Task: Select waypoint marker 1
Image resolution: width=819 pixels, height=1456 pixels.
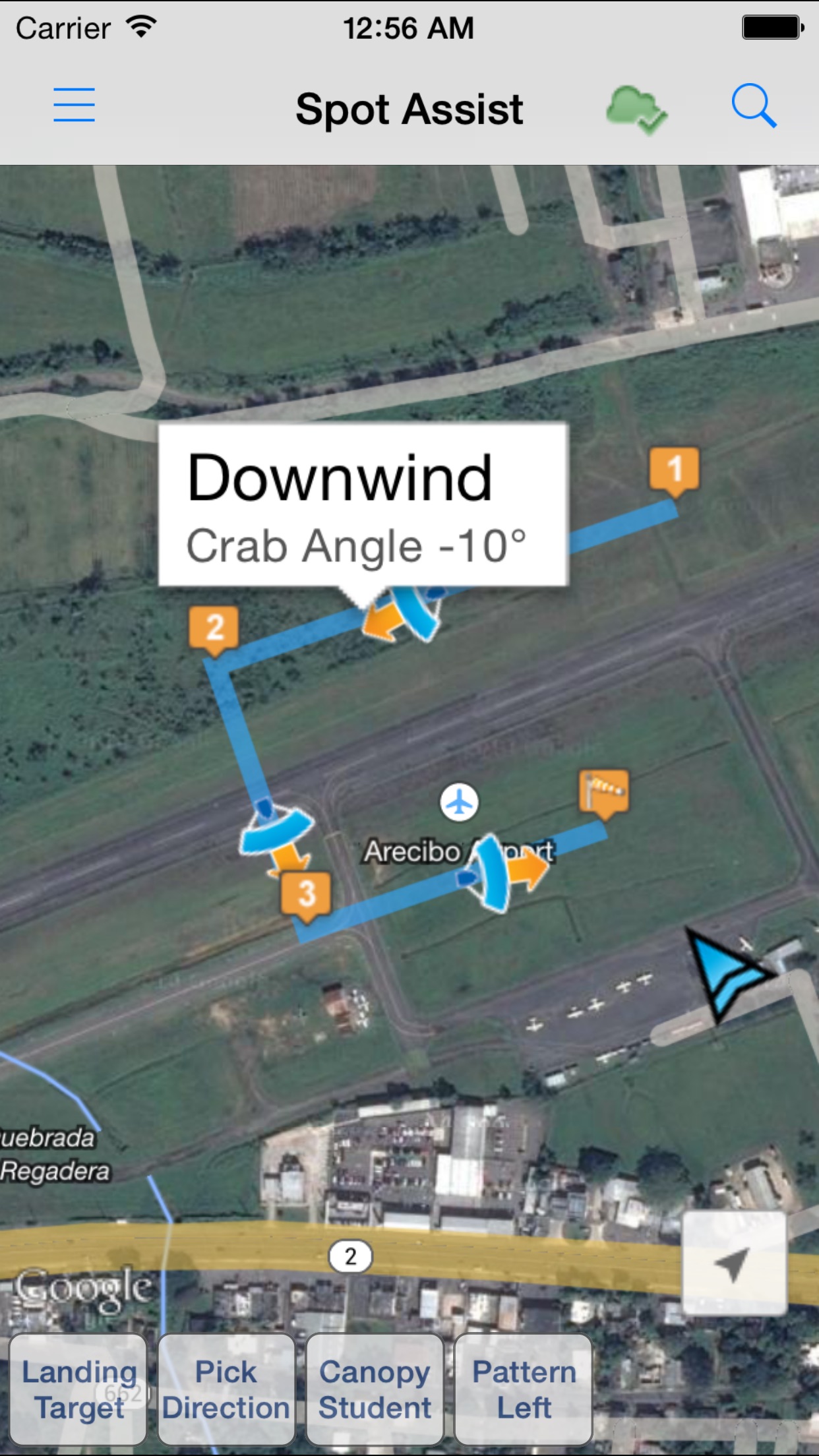Action: coord(674,470)
